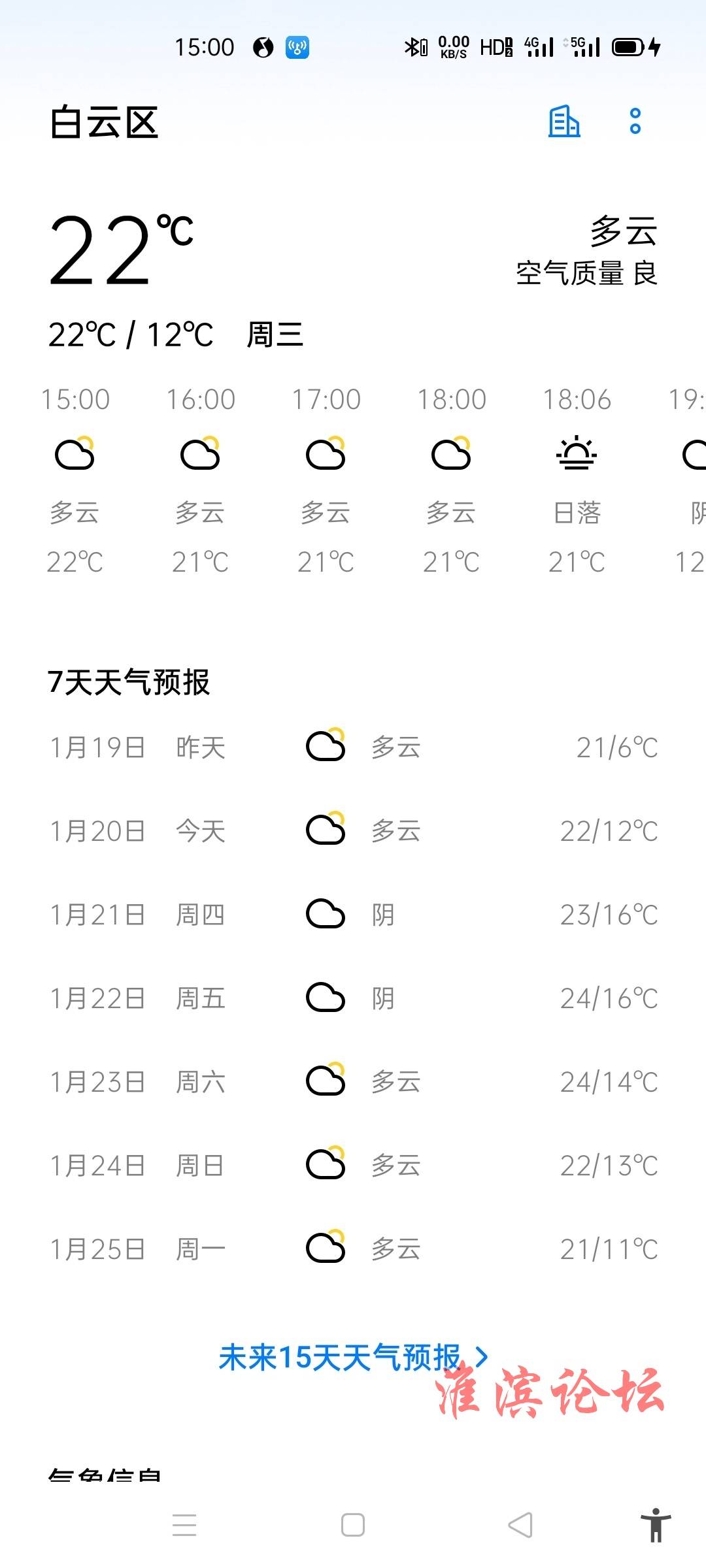Screen dimensions: 706x1568
Task: Open the three-dot overflow menu
Action: pos(635,122)
